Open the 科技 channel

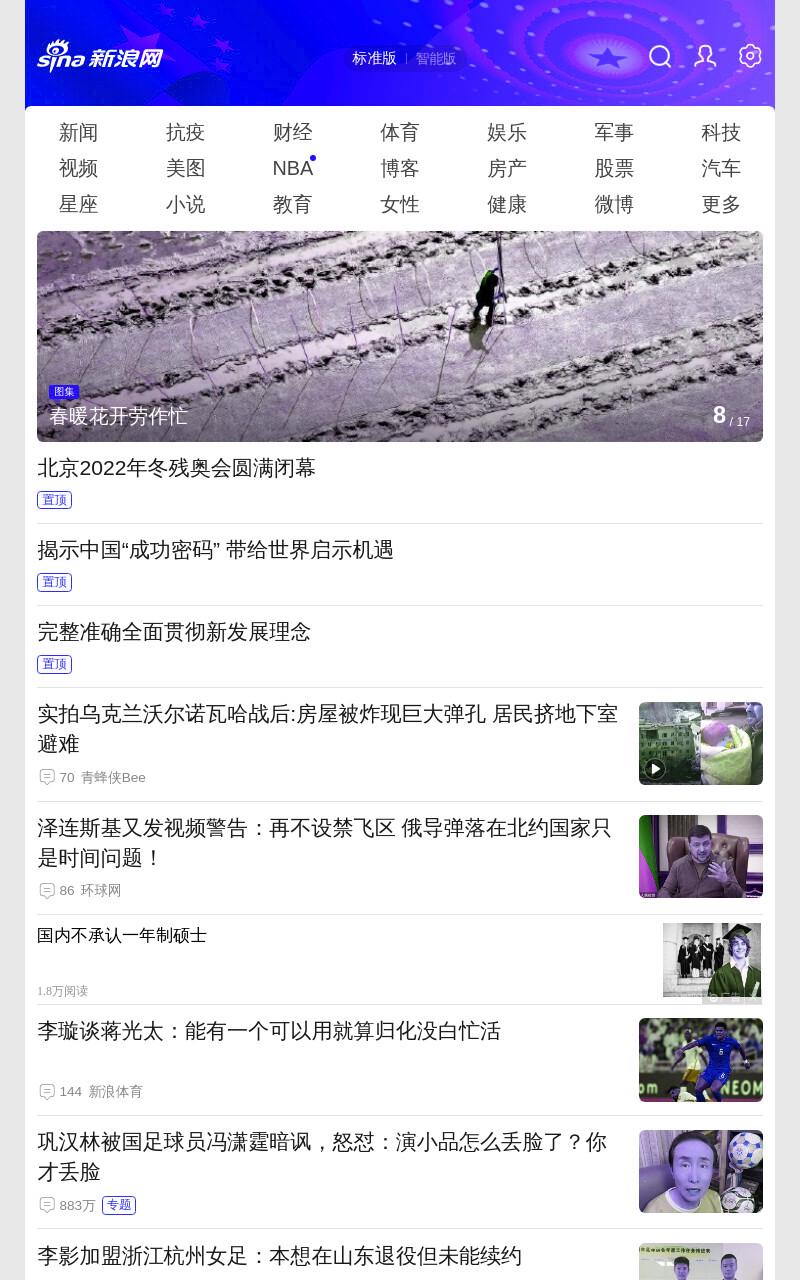(x=721, y=133)
